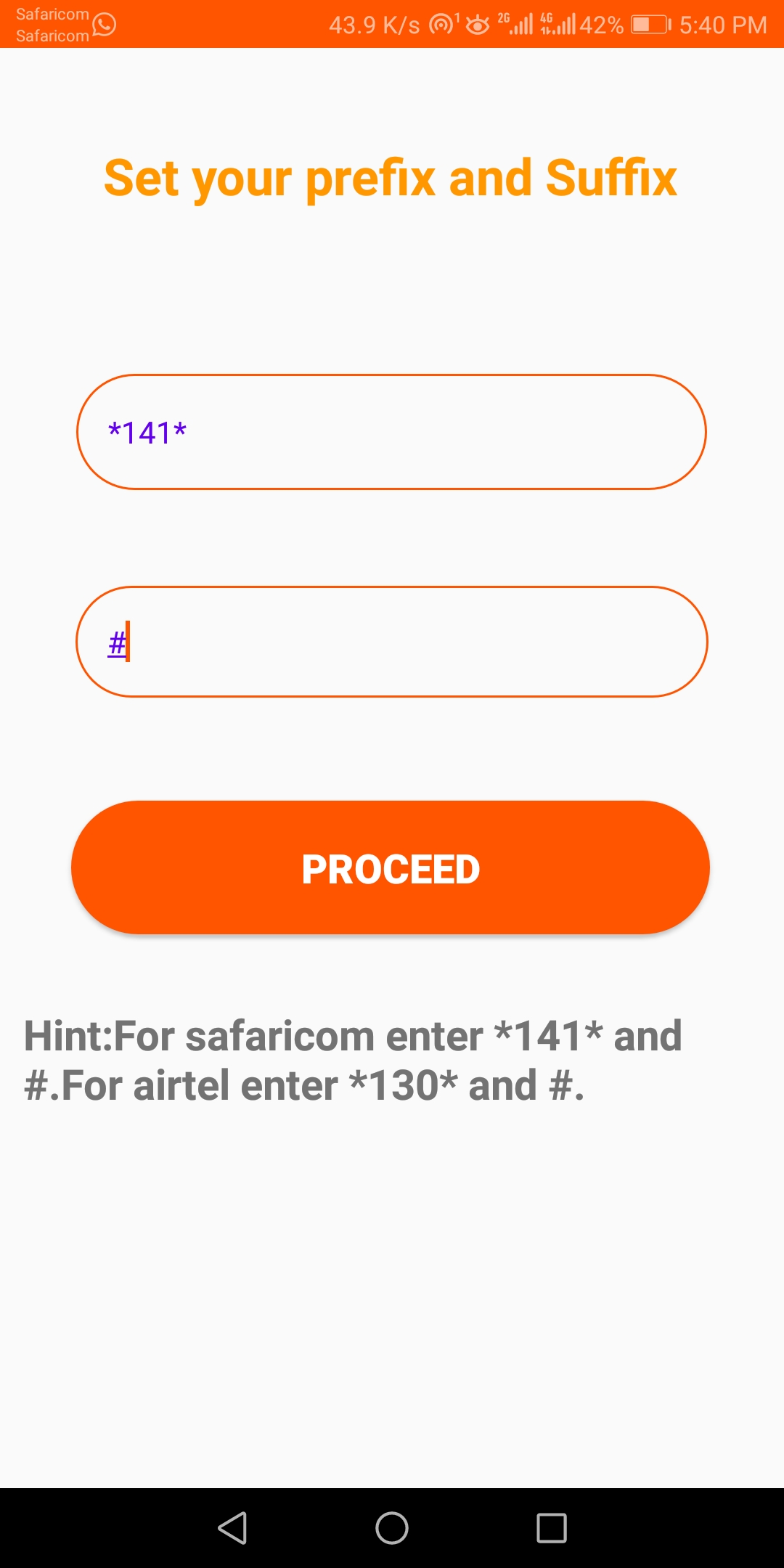Go to the home screen
The image size is (784, 1568).
pos(392,1528)
